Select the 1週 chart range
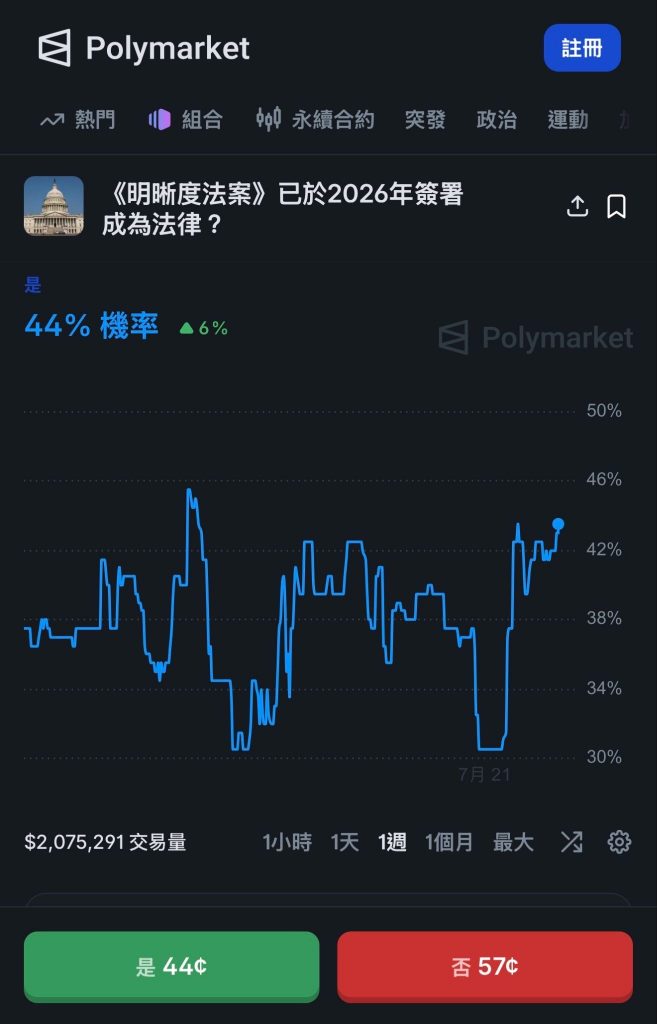Viewport: 657px width, 1024px height. (392, 842)
